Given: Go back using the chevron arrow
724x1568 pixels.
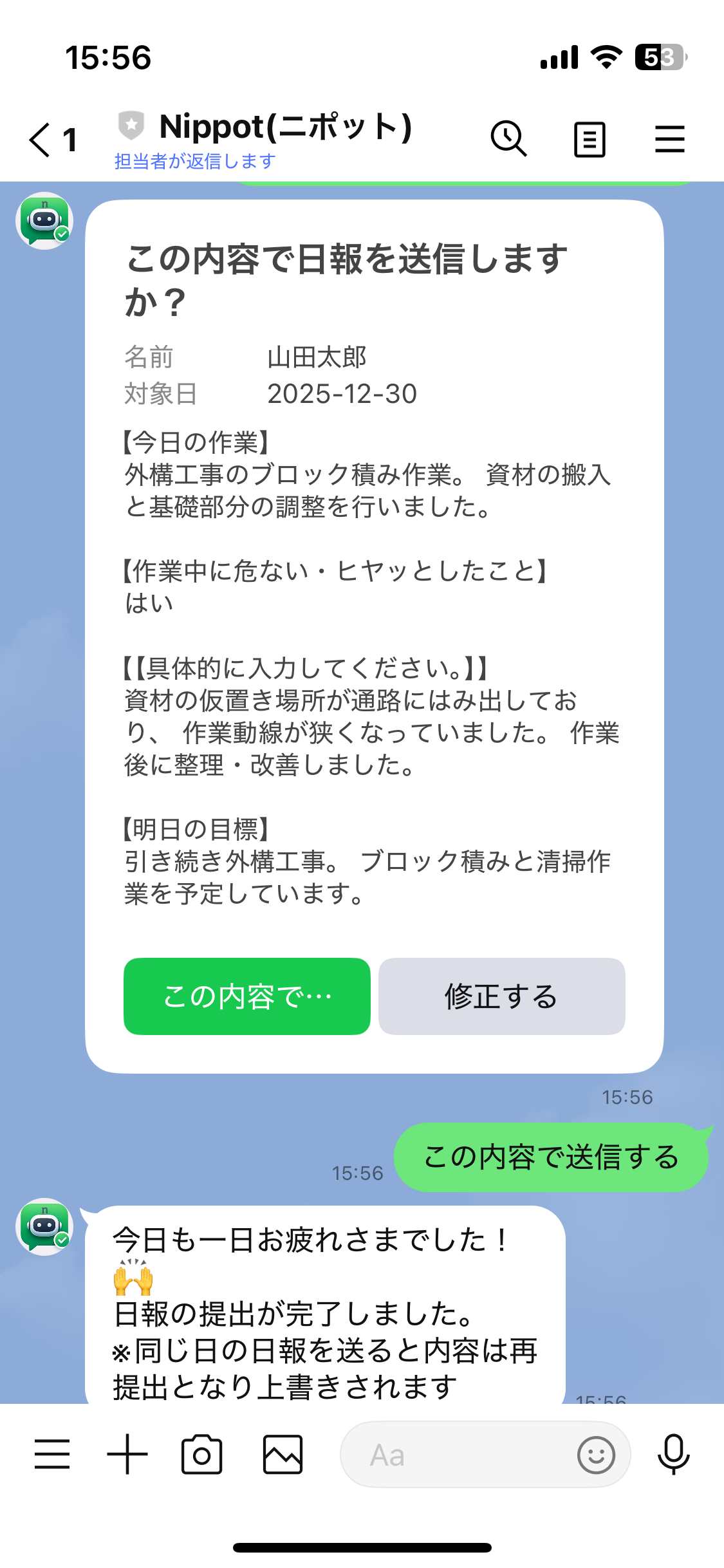Looking at the screenshot, I should point(37,140).
